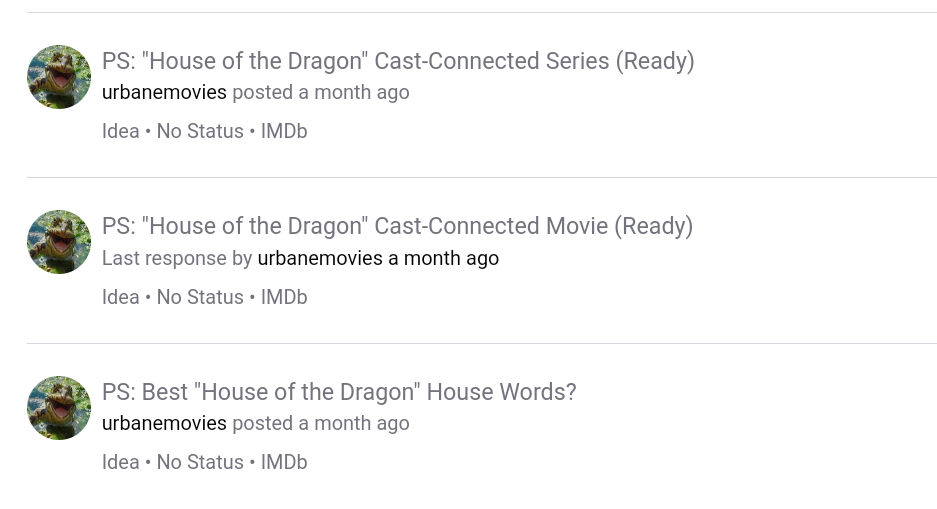This screenshot has height=509, width=937.
Task: Tap avatar beside Cast-Connected Series post
Action: point(59,77)
